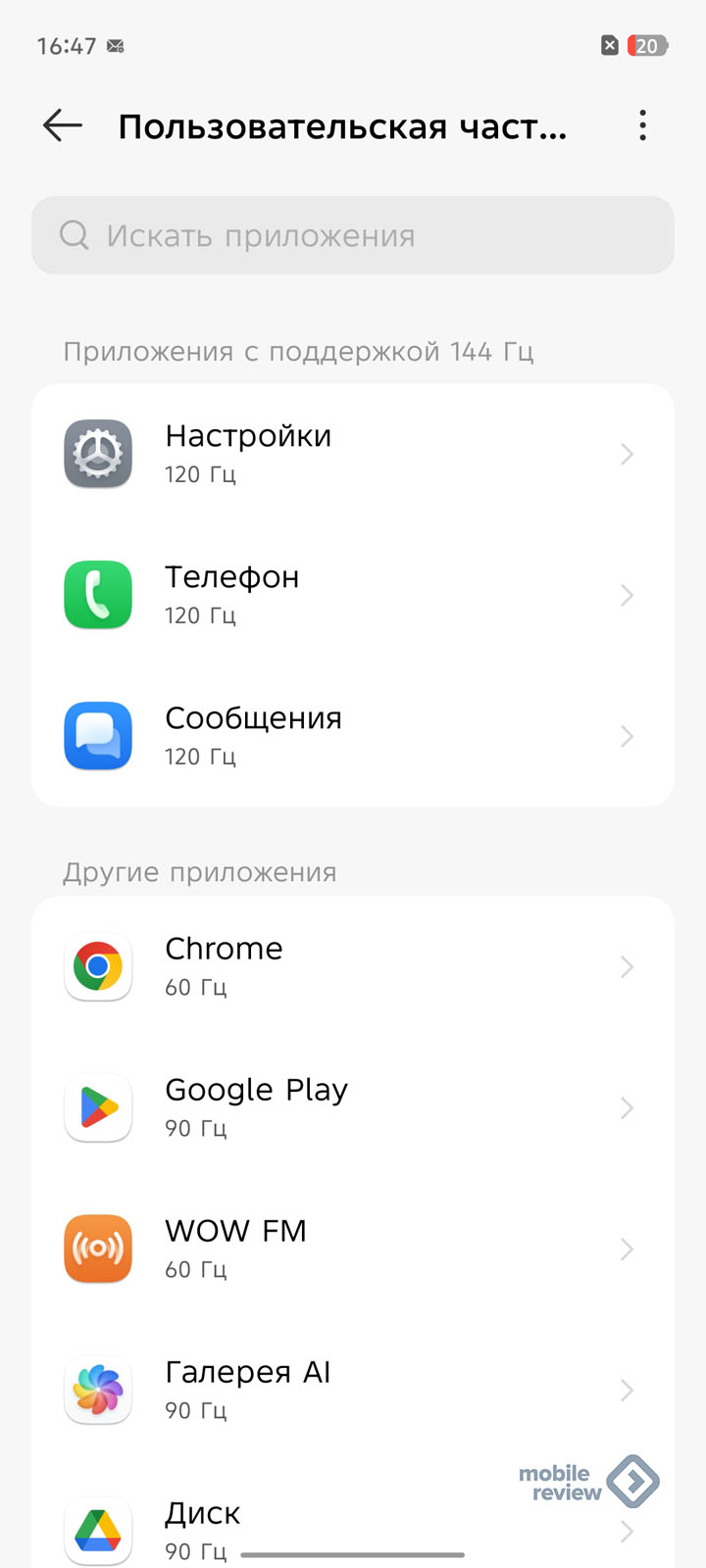Screen dimensions: 706x1568
Task: Tap the Искать приложения search field
Action: tap(353, 235)
